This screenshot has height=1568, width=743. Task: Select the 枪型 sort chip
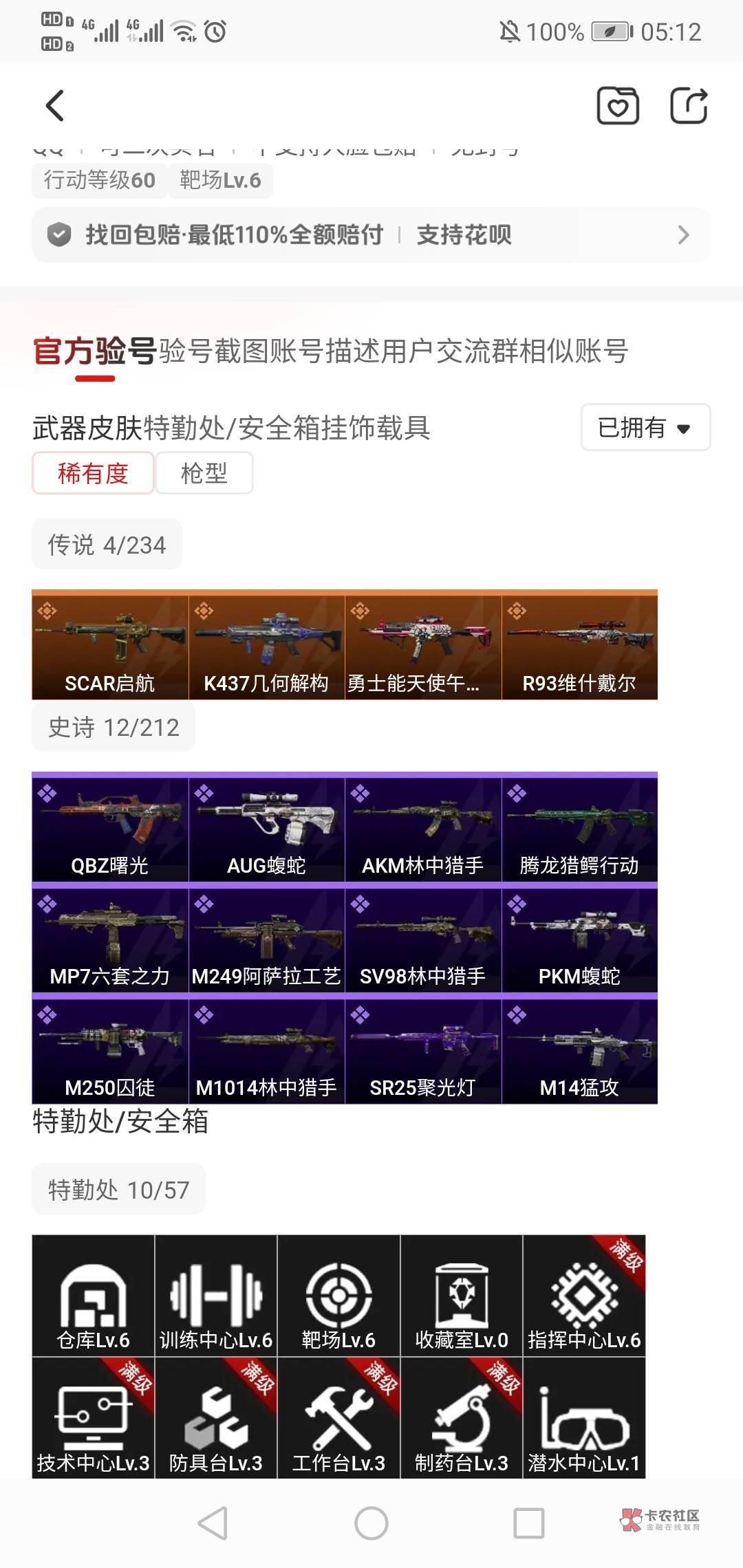[204, 472]
